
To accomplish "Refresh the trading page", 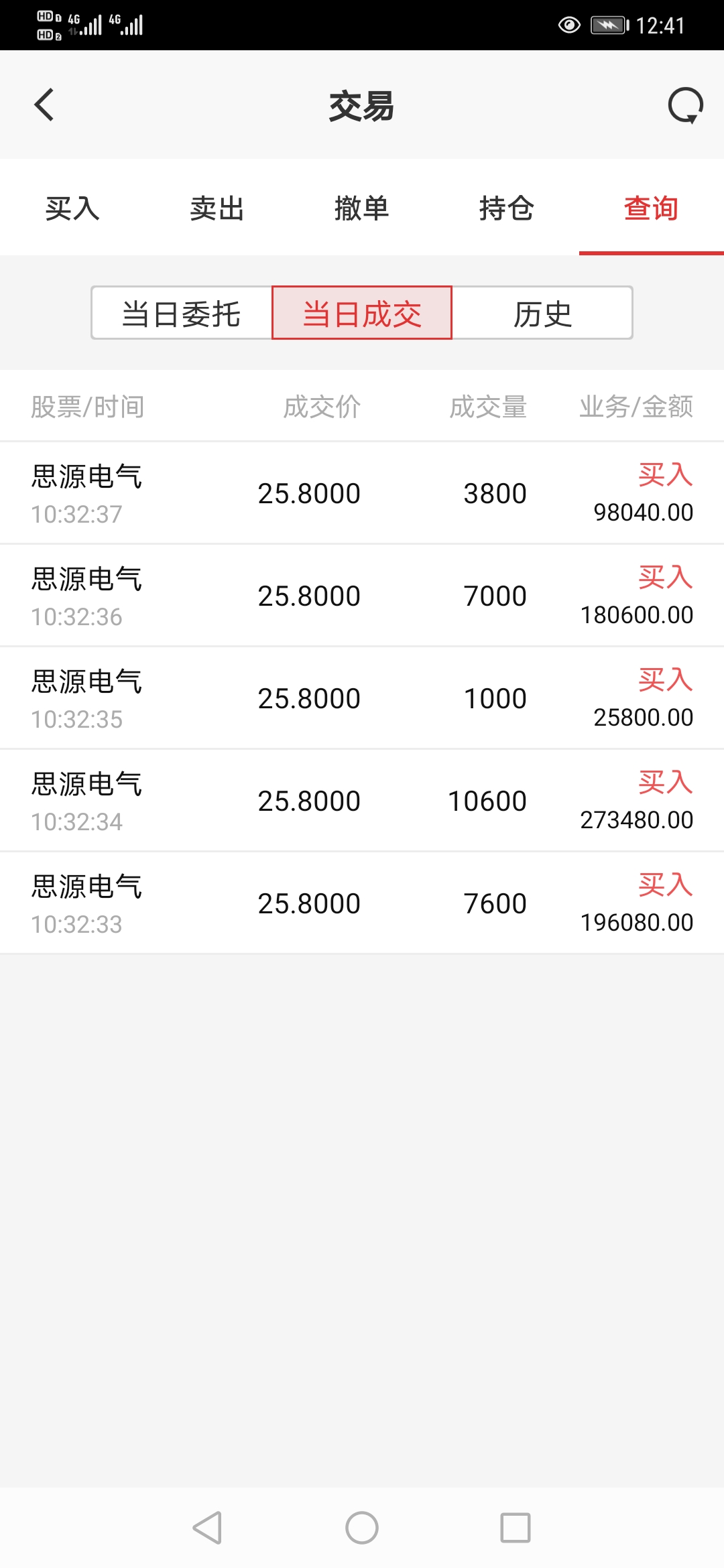I will click(x=685, y=105).
